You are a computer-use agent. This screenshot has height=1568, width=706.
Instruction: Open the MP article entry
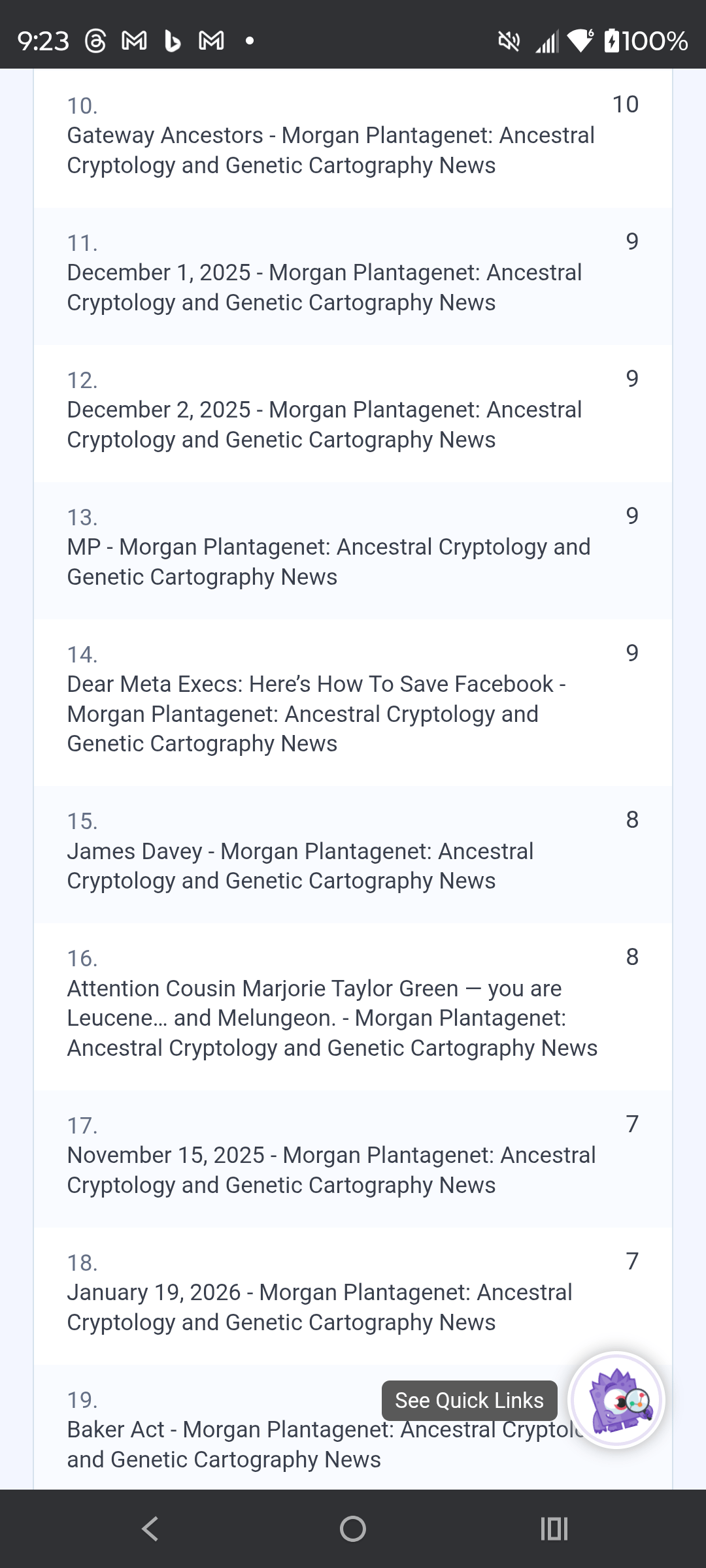[x=329, y=561]
